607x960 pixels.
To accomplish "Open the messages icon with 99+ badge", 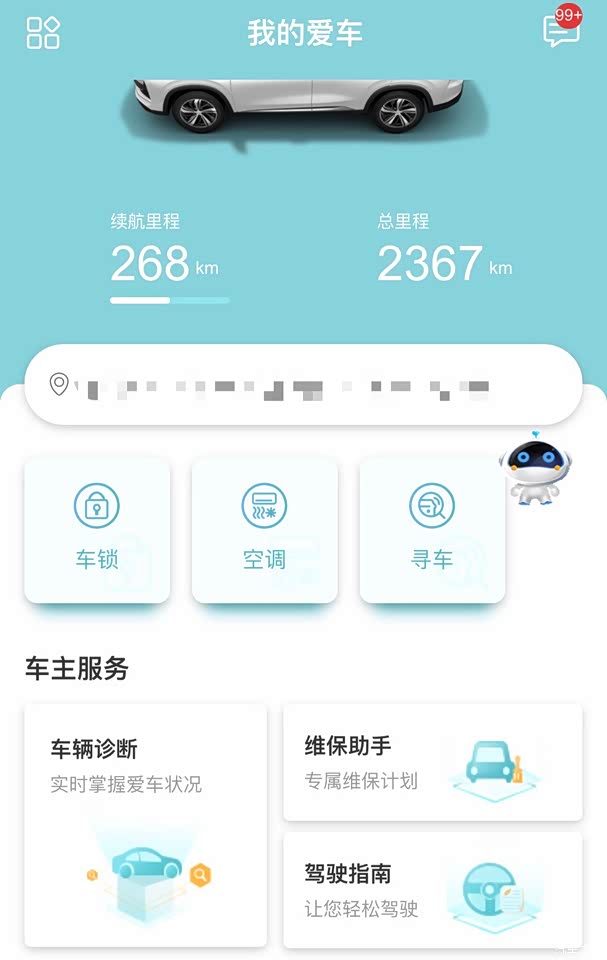I will click(561, 31).
